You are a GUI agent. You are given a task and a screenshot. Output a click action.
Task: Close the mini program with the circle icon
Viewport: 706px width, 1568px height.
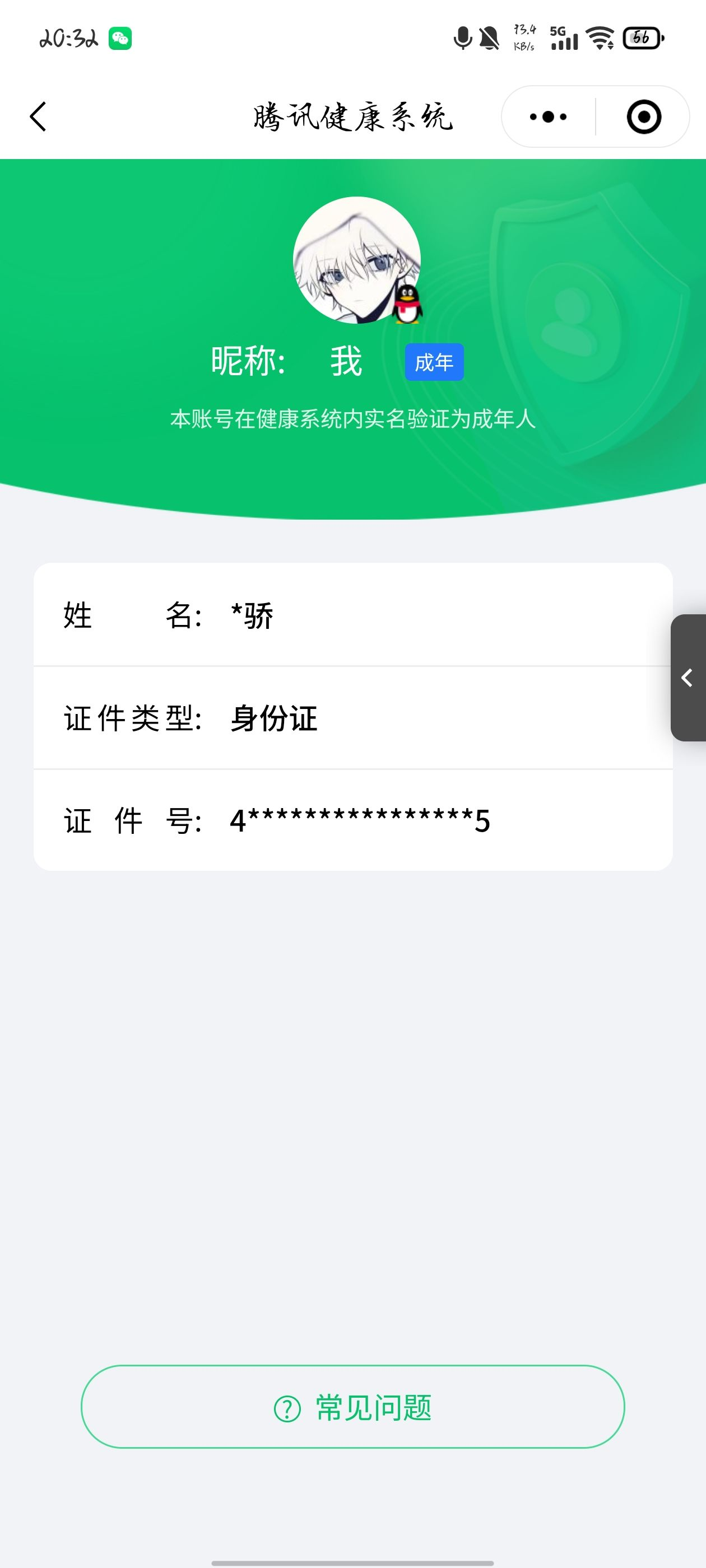tap(643, 116)
